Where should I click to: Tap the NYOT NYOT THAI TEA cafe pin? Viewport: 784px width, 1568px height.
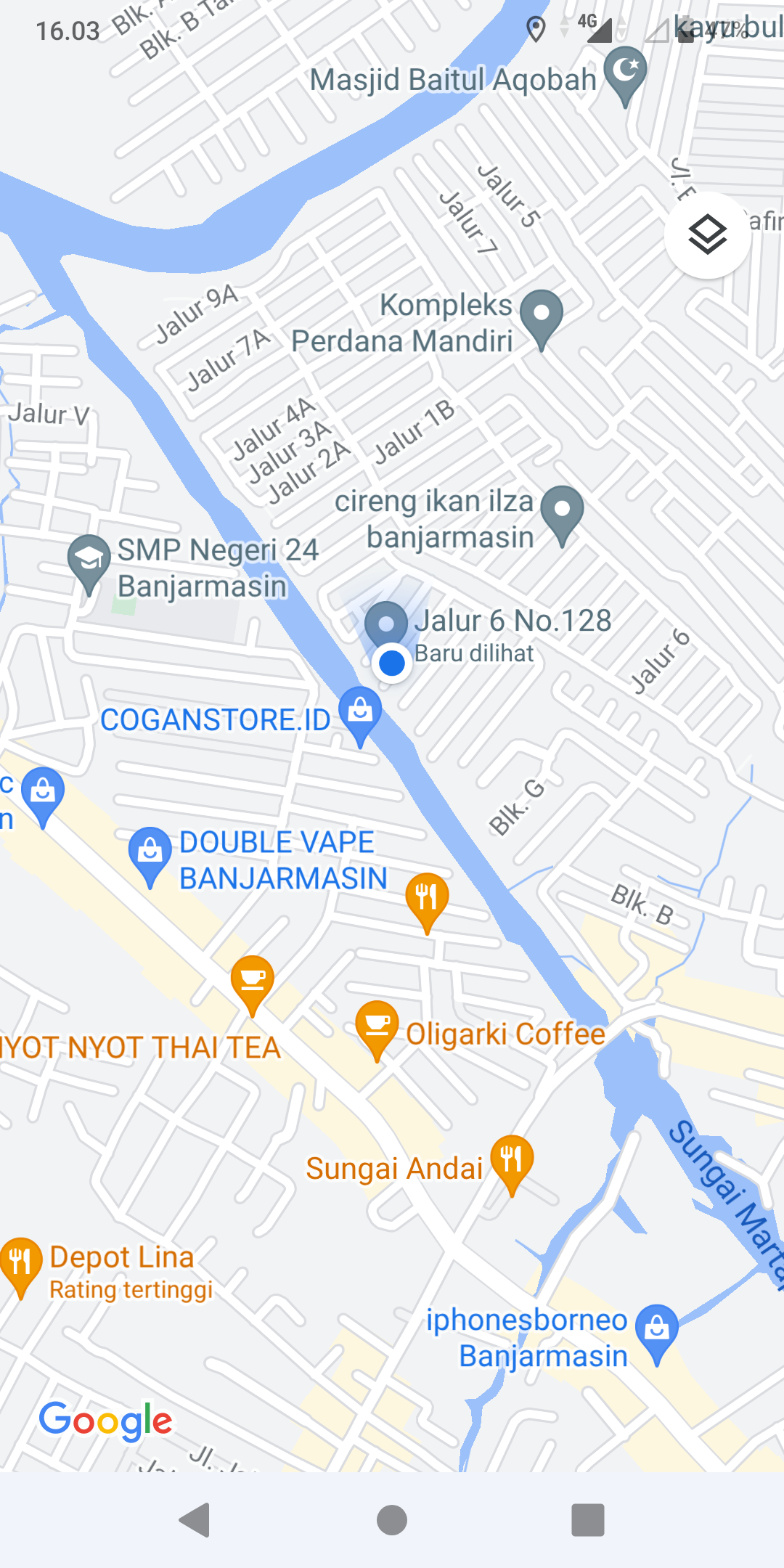point(252,981)
